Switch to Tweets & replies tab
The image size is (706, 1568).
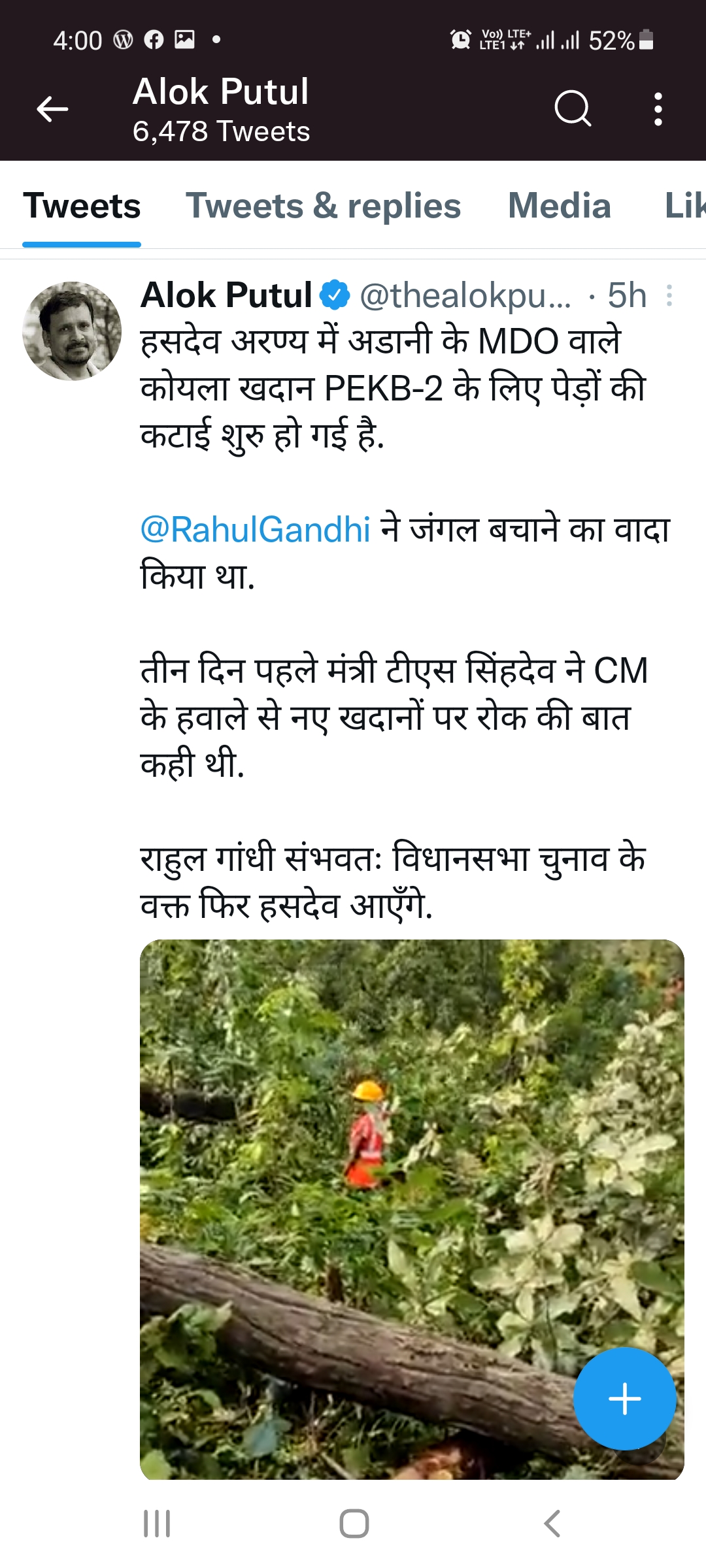click(323, 206)
